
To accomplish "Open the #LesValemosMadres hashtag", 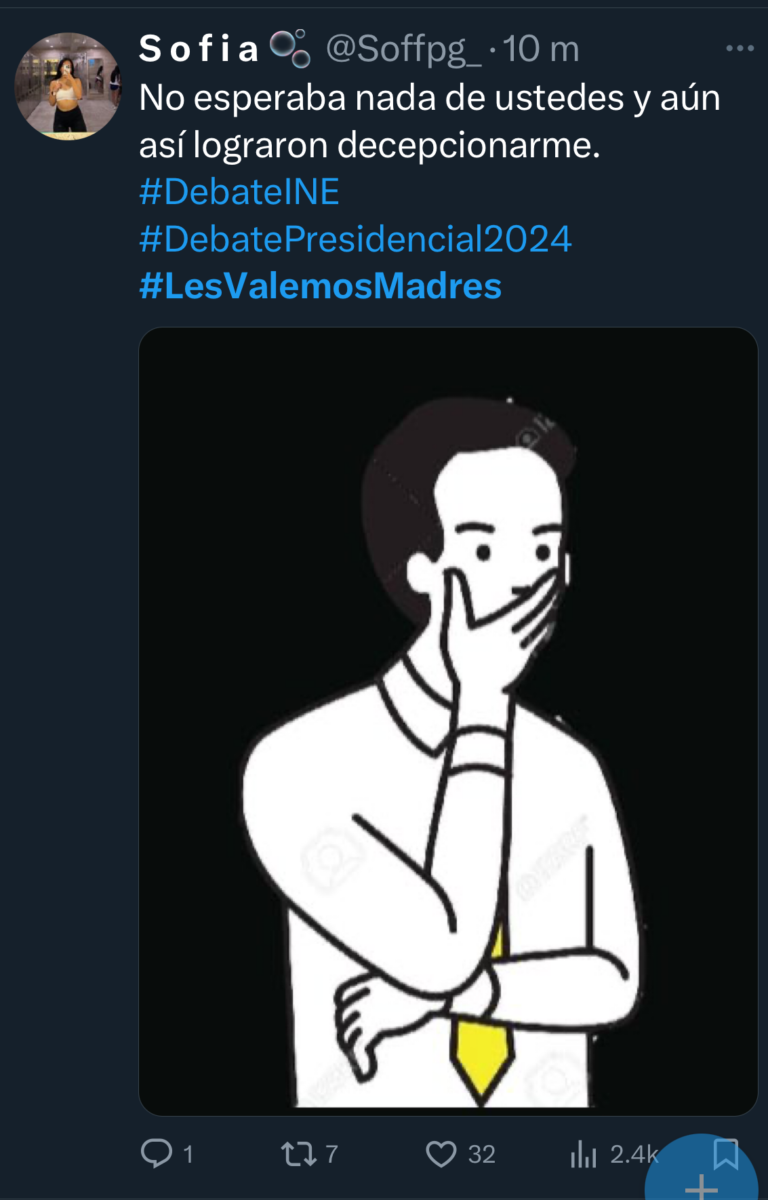I will tap(320, 287).
